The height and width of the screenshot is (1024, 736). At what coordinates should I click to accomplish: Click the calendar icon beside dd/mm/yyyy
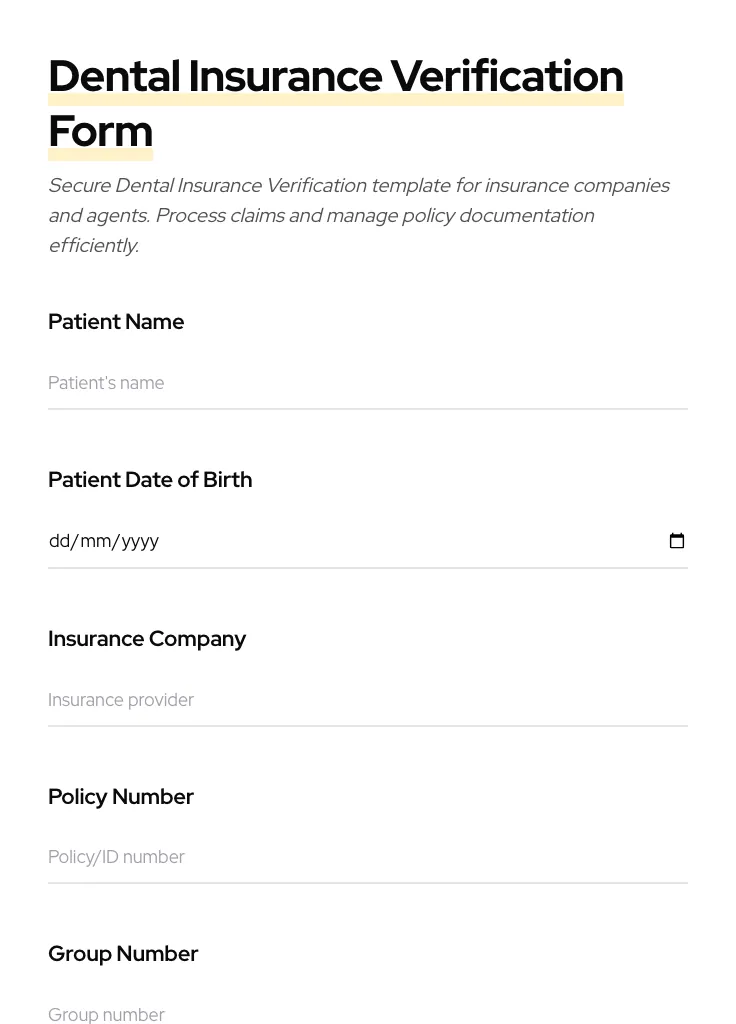click(677, 540)
